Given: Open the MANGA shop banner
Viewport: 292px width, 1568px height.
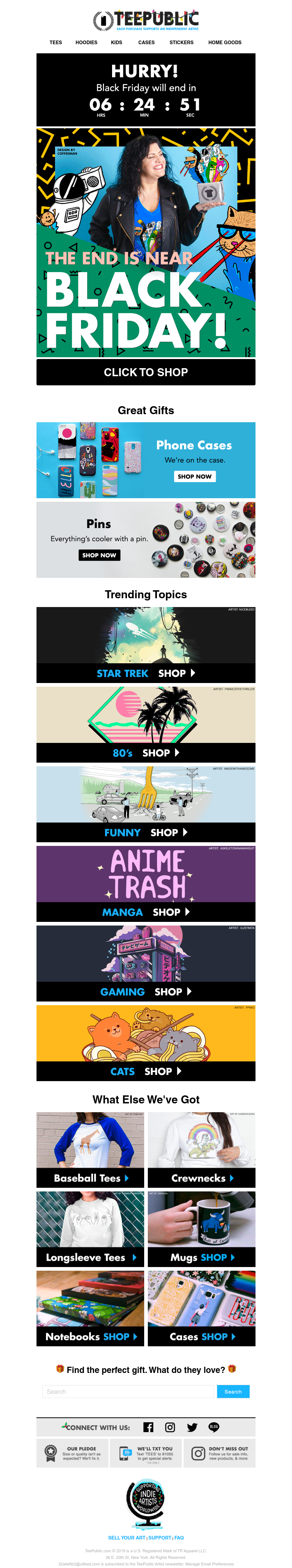Looking at the screenshot, I should pos(146,911).
